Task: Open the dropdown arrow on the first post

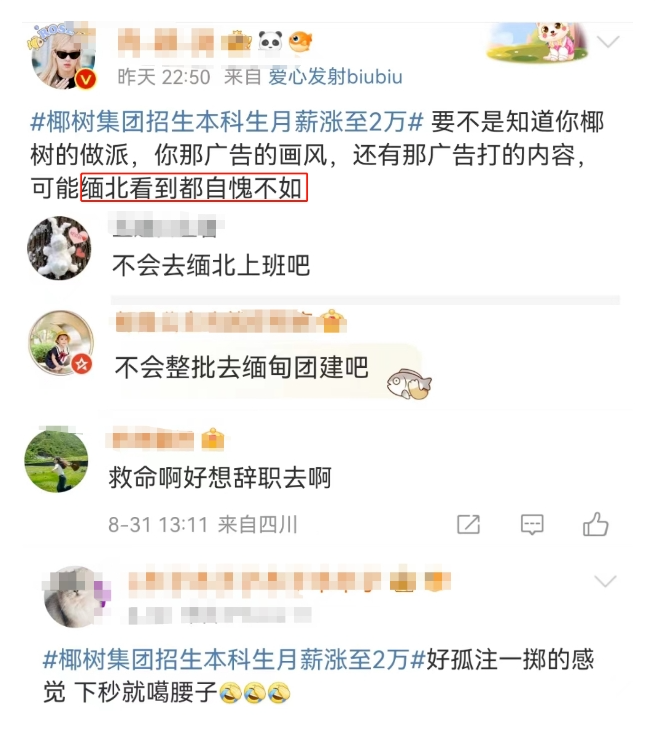Action: (607, 42)
